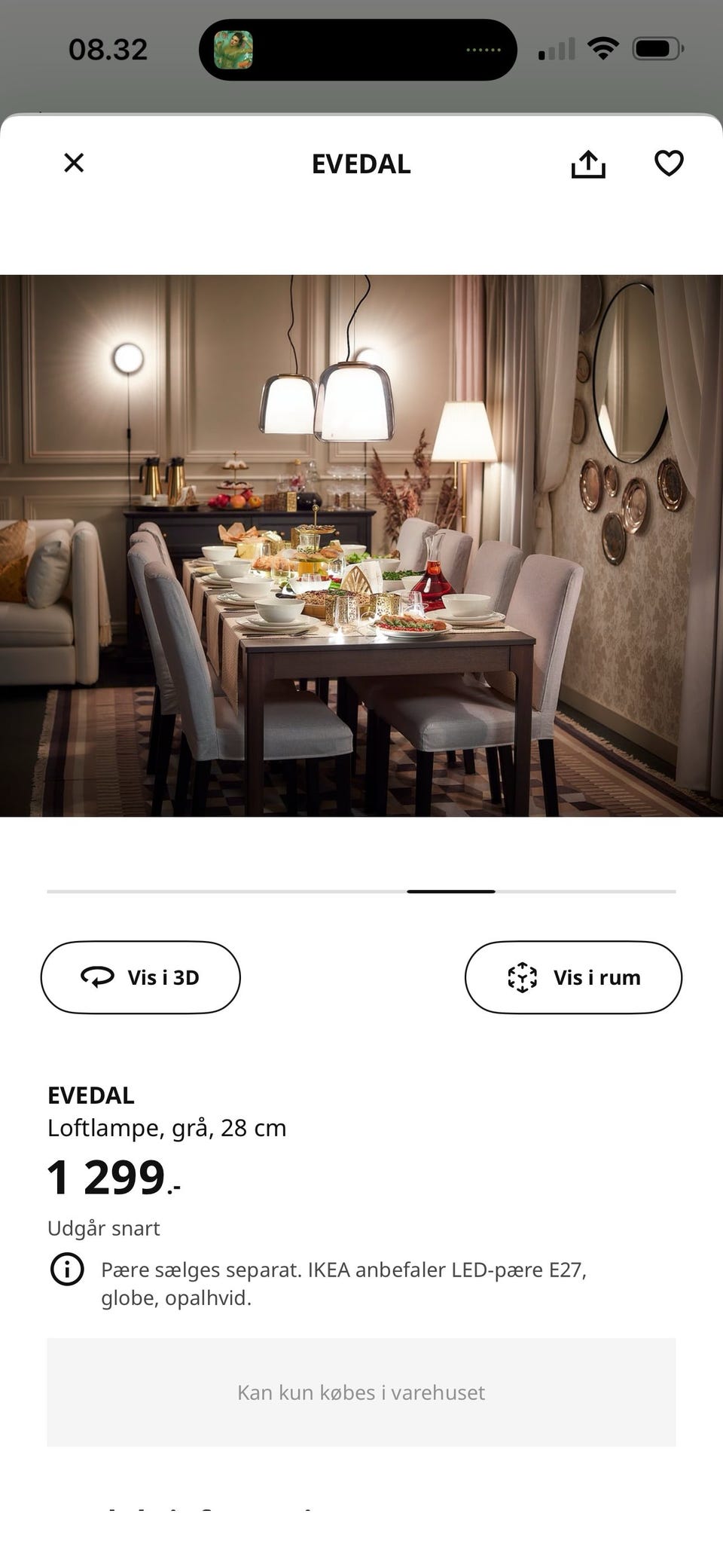This screenshot has width=723, height=1568.
Task: Tap the info icon next to bulb notice
Action: pos(67,1269)
